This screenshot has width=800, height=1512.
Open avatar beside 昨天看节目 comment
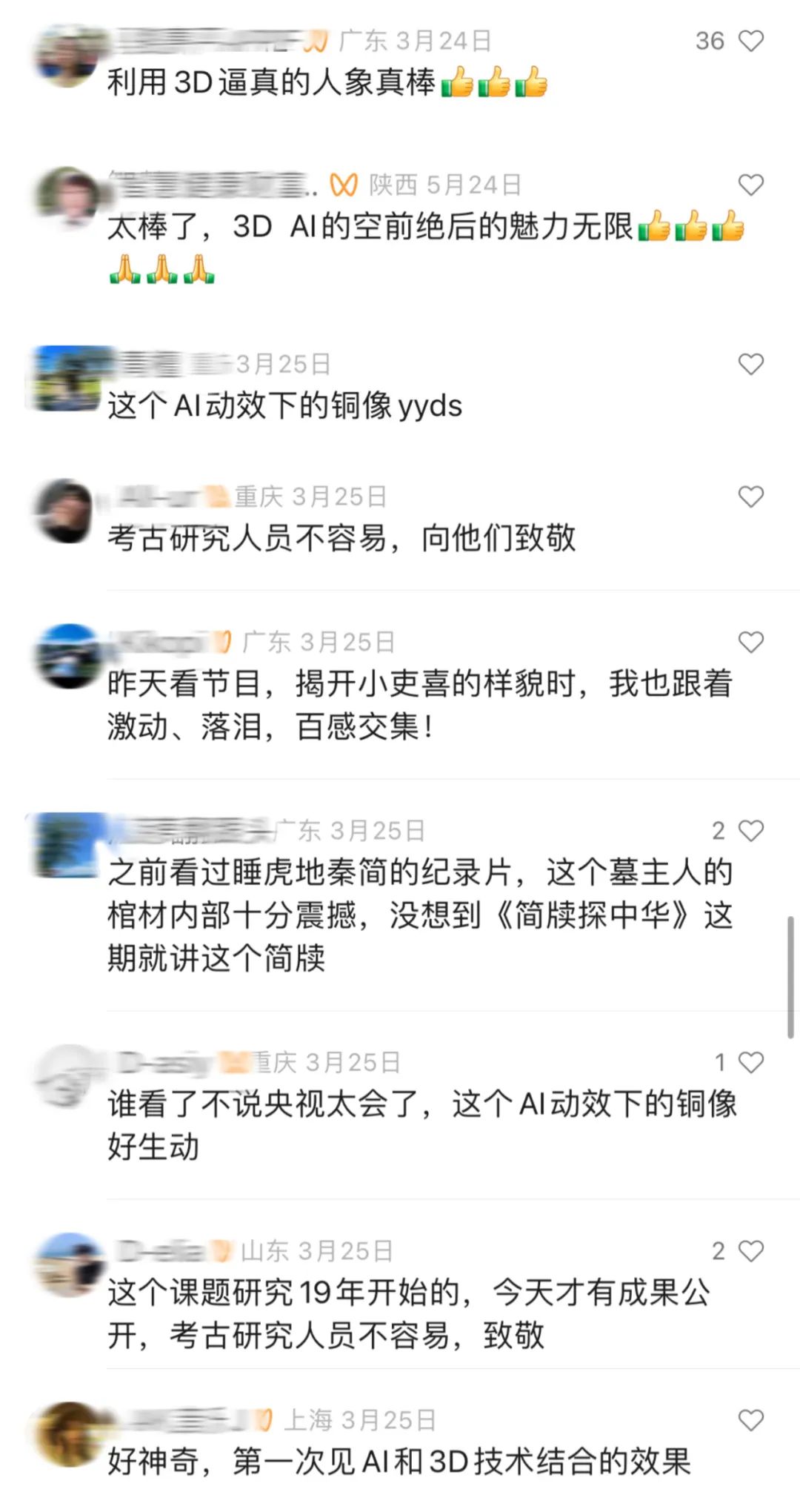(67, 657)
